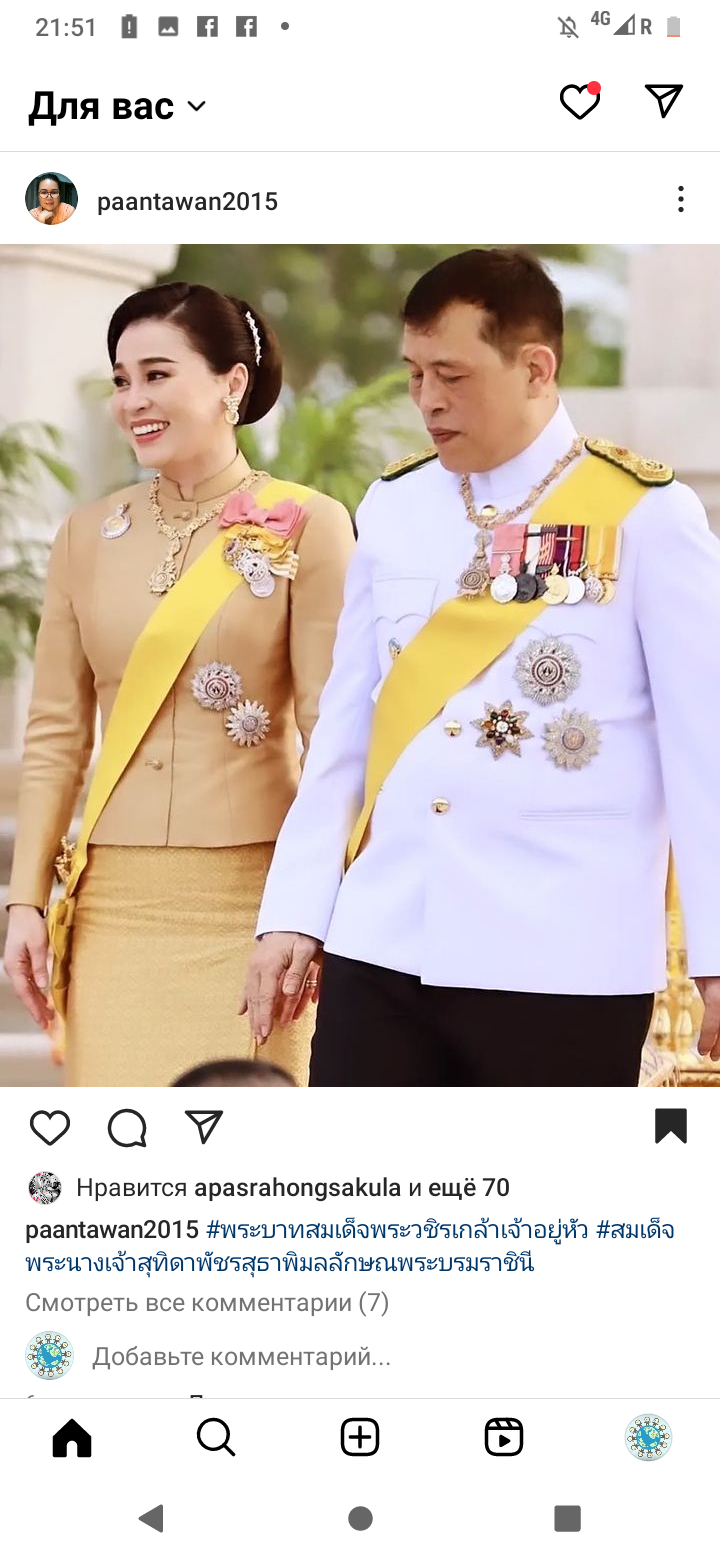Tap 'Смотреть все комментарии (7)'
Viewport: 720px width, 1560px height.
[x=207, y=1302]
